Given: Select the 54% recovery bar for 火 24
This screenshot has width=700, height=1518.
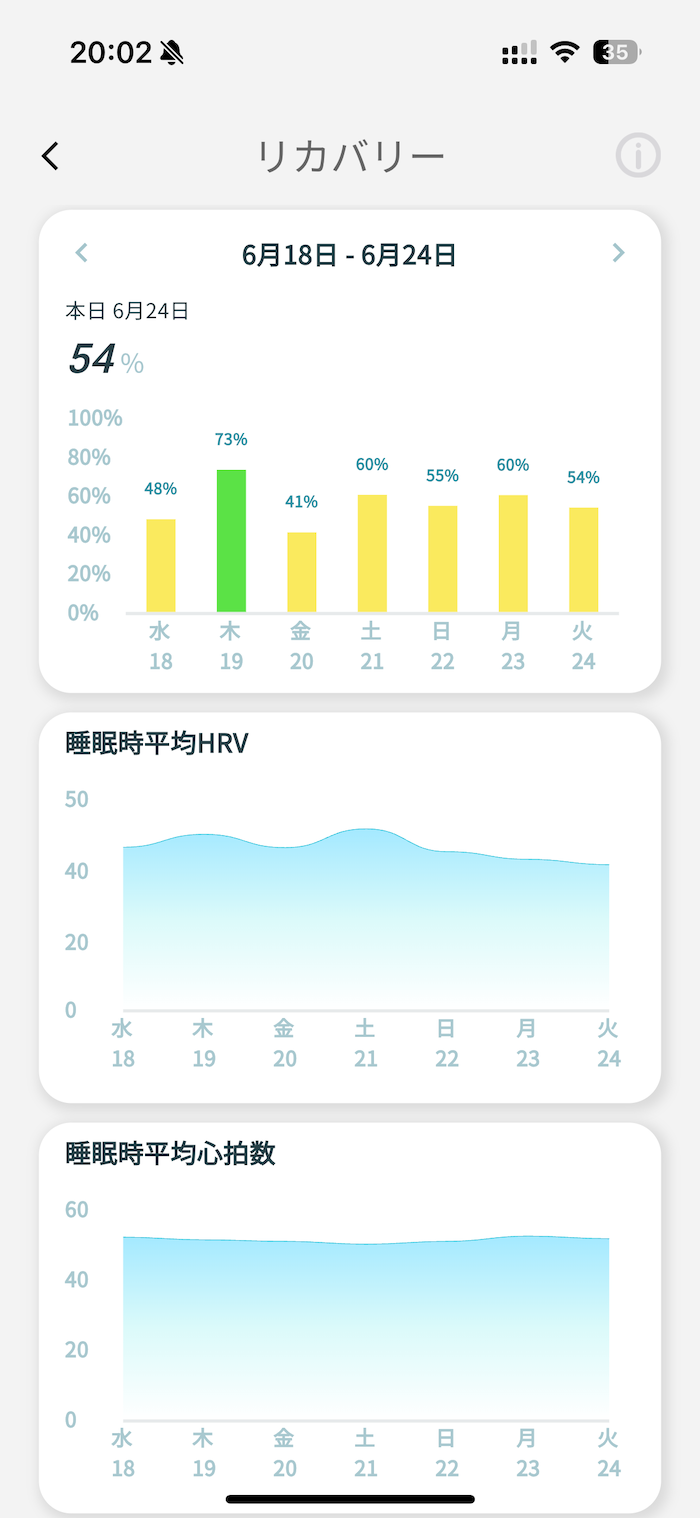Looking at the screenshot, I should (x=584, y=560).
